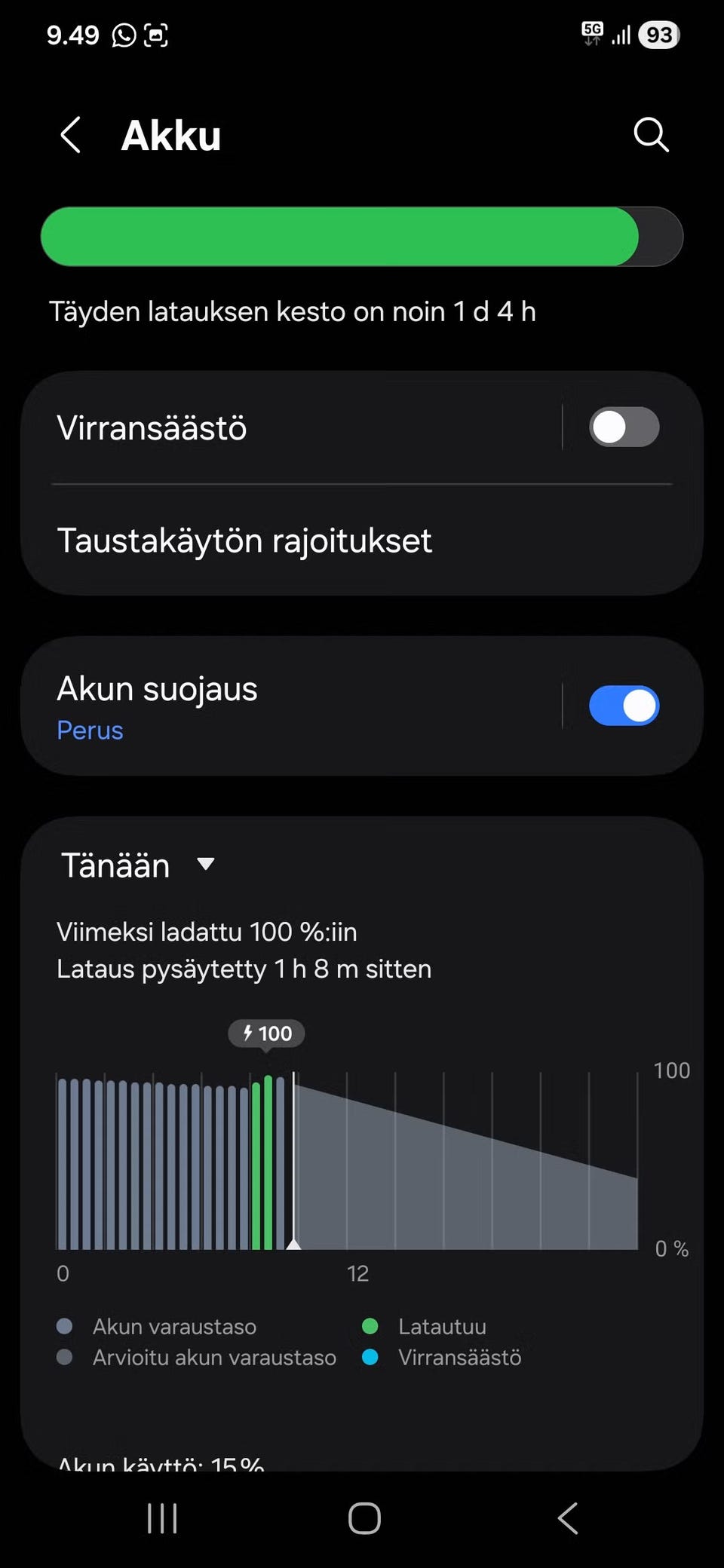This screenshot has height=1568, width=724.
Task: Tap the 9.49 clock in status bar
Action: coord(72,35)
